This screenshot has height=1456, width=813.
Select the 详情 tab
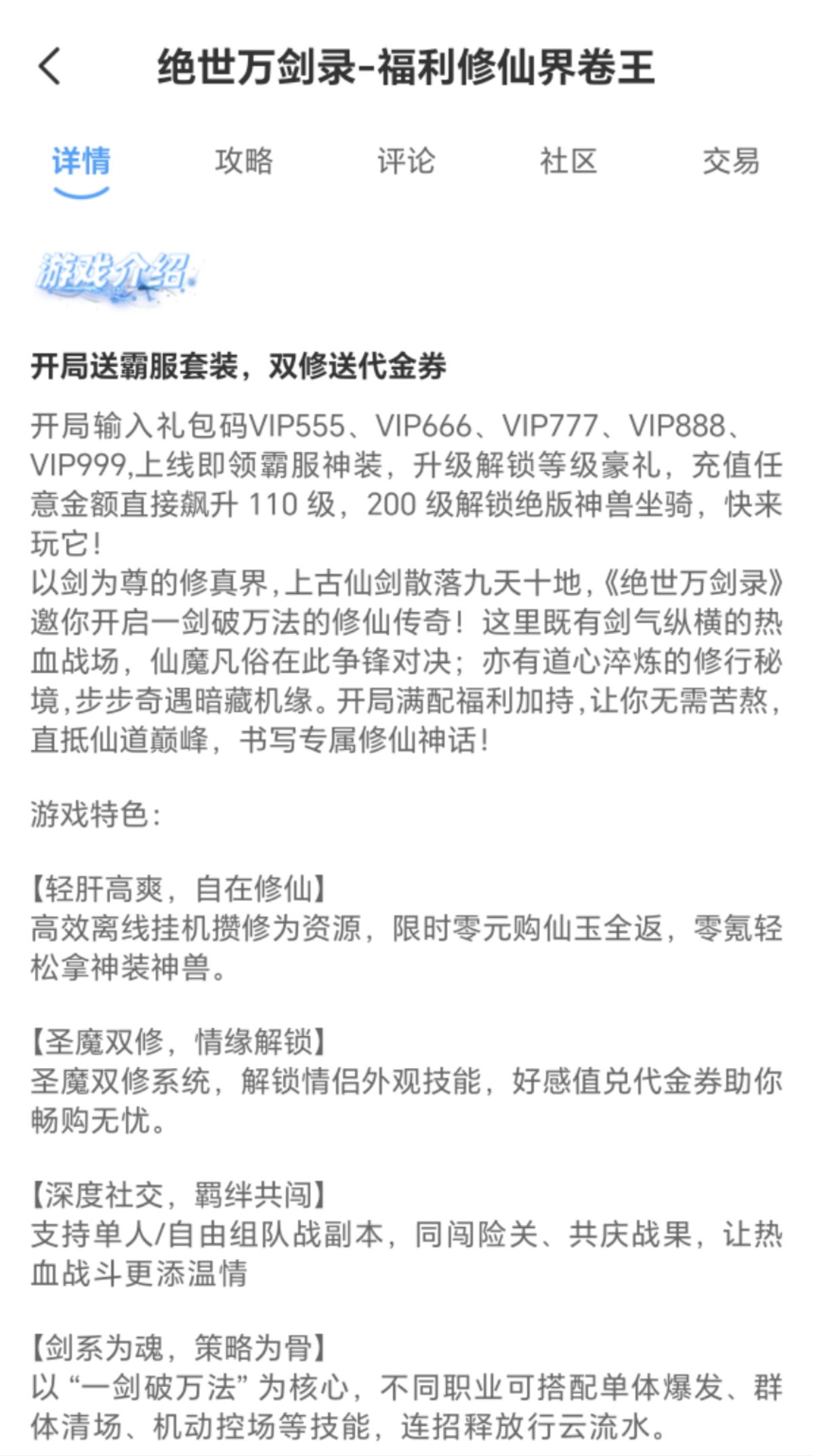(x=81, y=162)
